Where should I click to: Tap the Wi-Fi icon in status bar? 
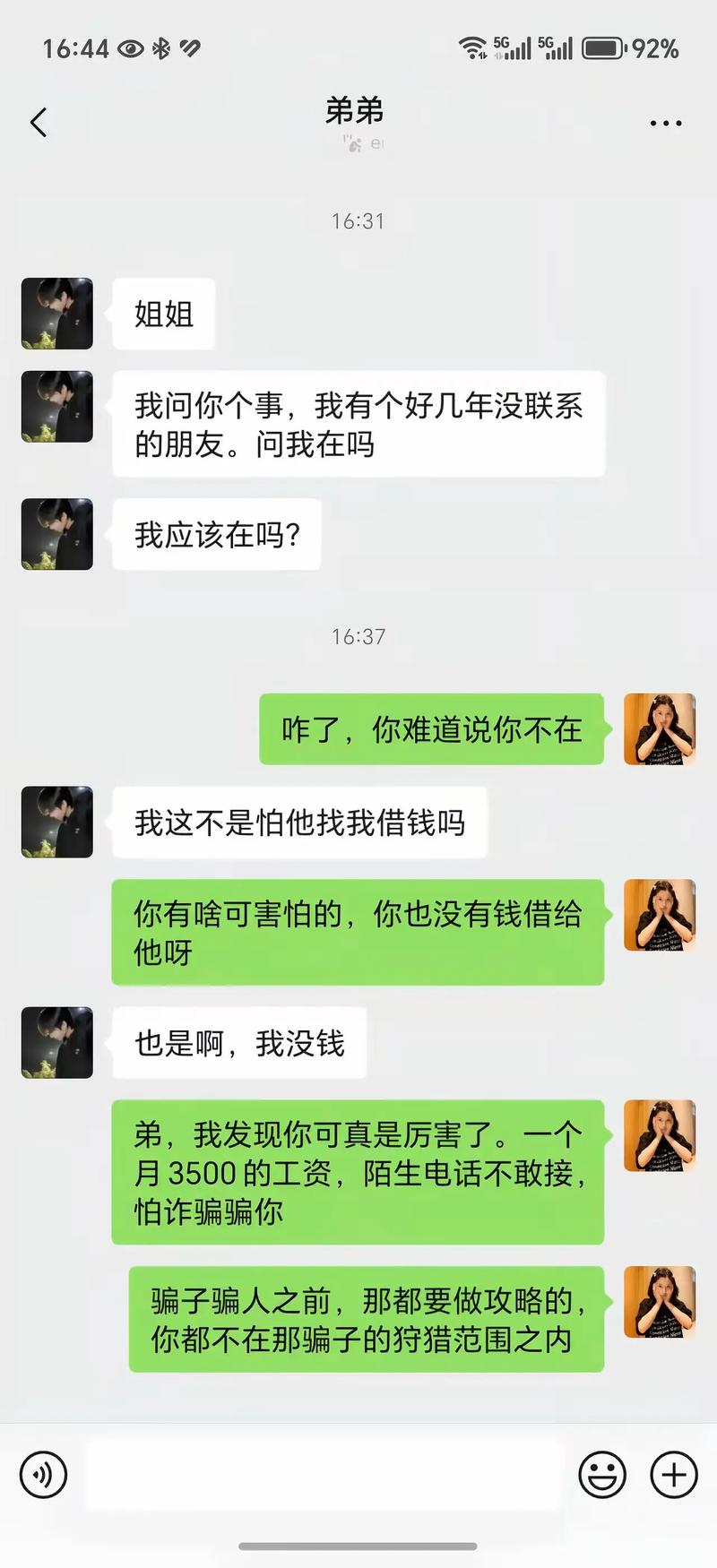tap(472, 49)
